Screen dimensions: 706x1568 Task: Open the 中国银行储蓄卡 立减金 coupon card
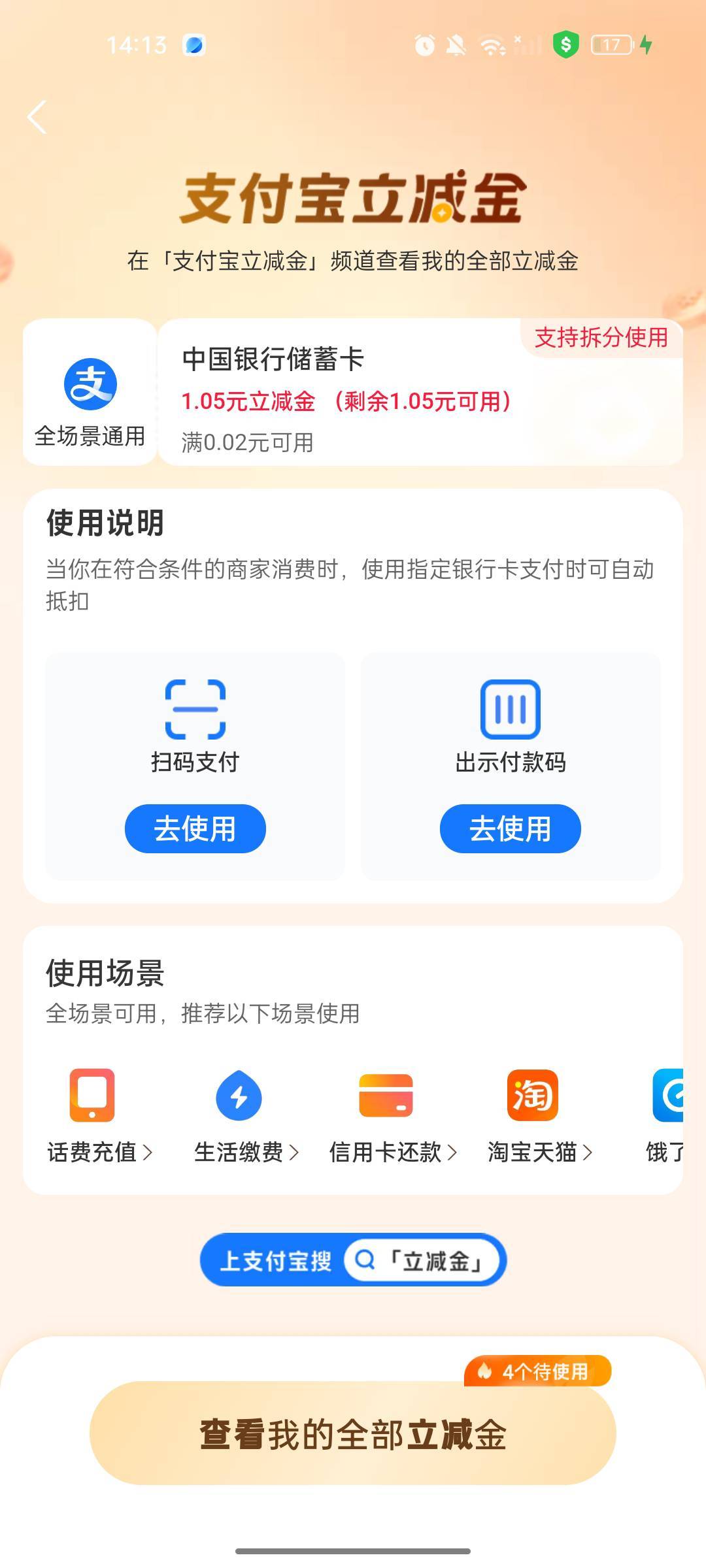click(x=353, y=392)
